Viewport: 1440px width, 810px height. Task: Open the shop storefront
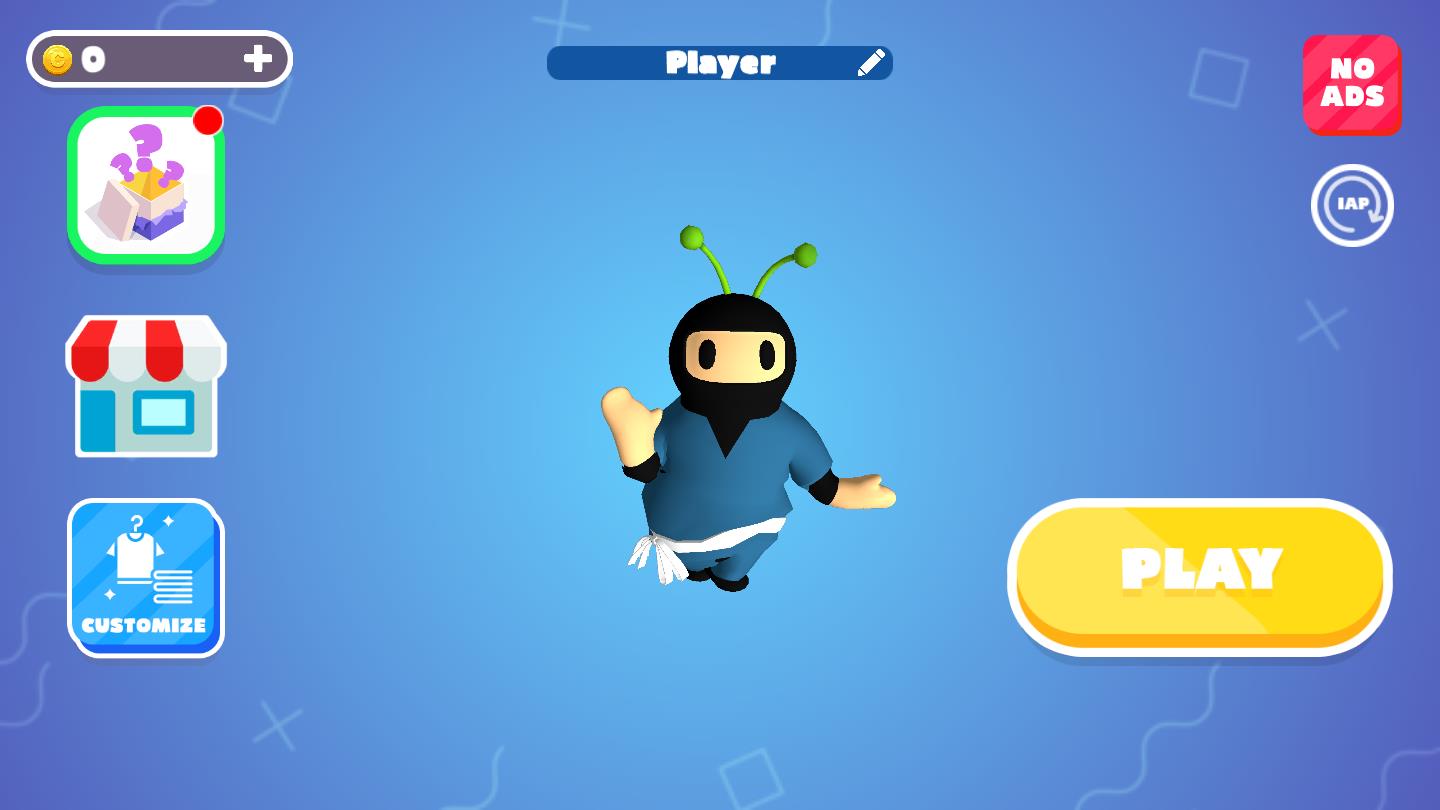coord(146,388)
